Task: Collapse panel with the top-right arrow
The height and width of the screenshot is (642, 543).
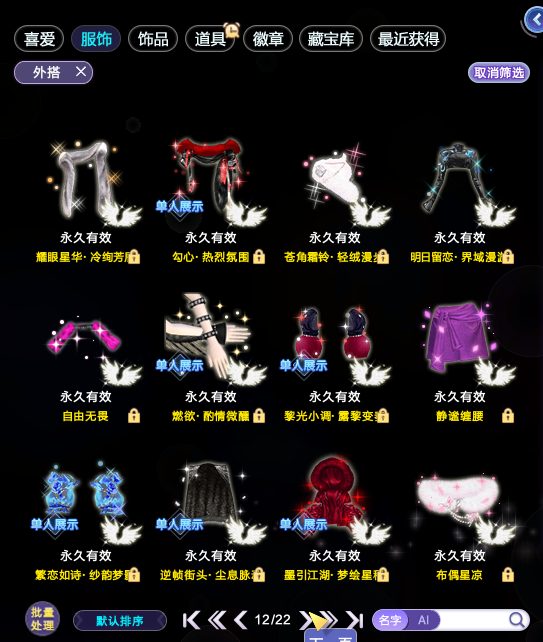Action: [x=534, y=20]
